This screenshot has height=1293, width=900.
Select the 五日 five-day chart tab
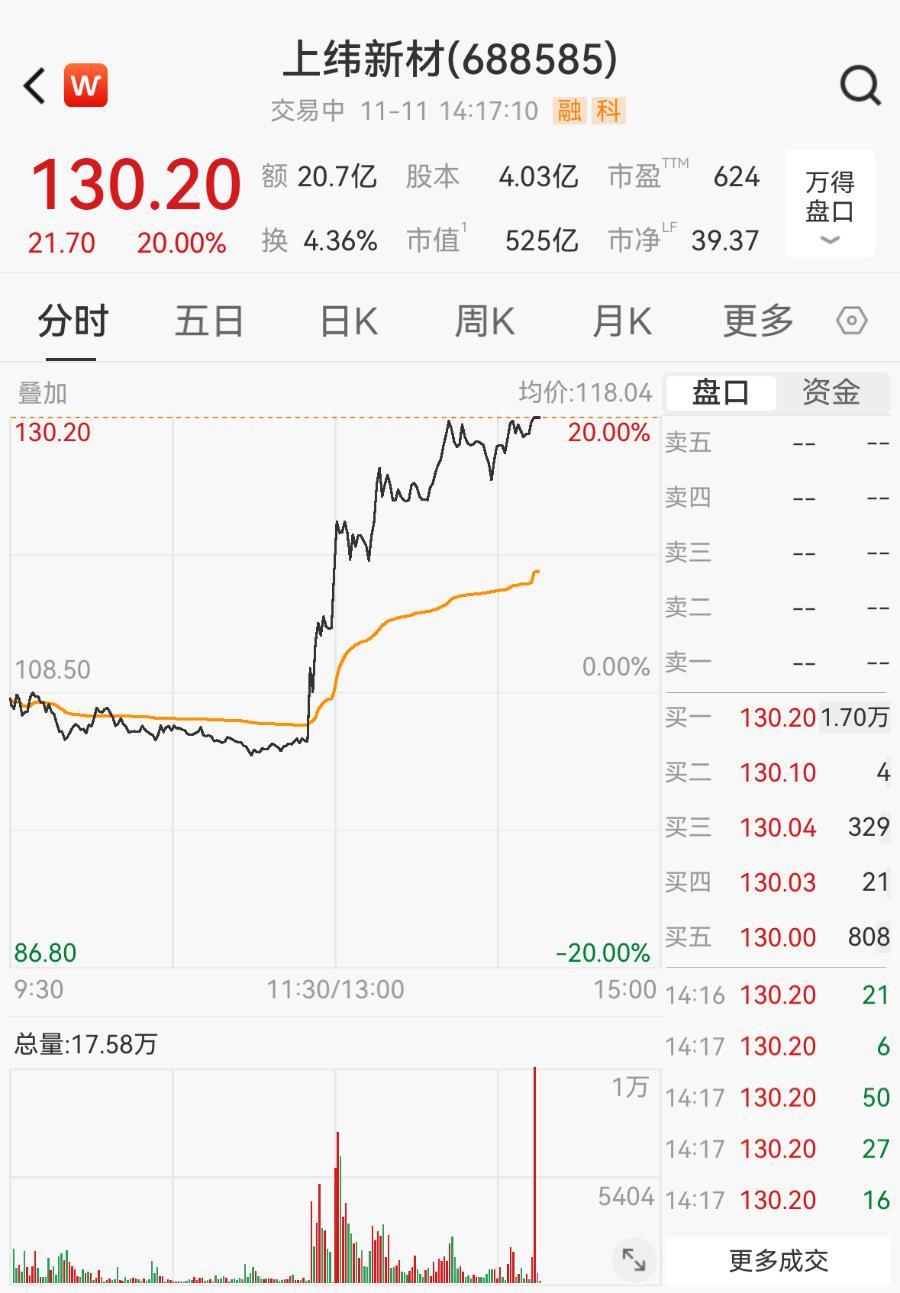208,319
